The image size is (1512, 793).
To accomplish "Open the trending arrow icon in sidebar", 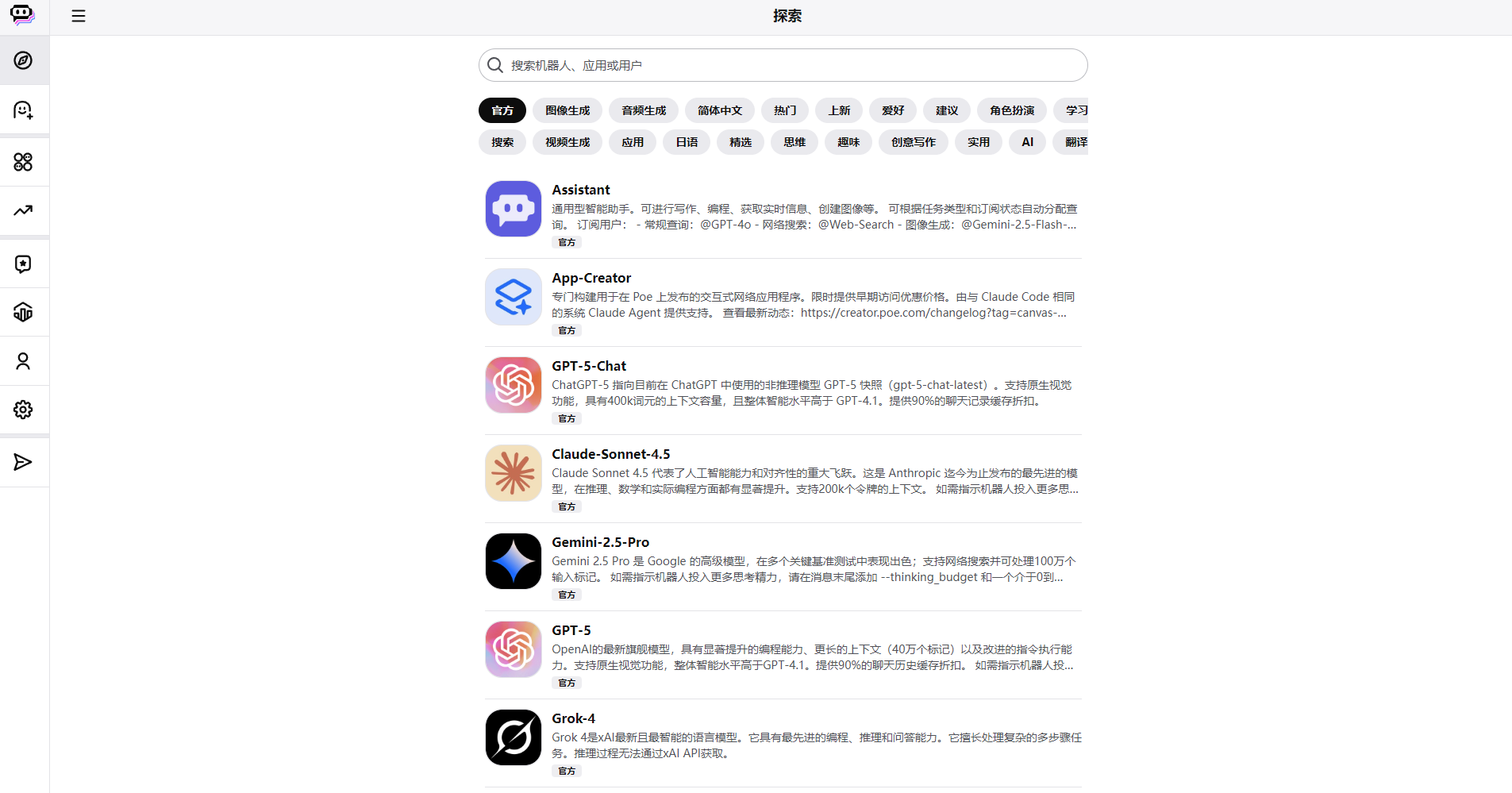I will click(23, 210).
